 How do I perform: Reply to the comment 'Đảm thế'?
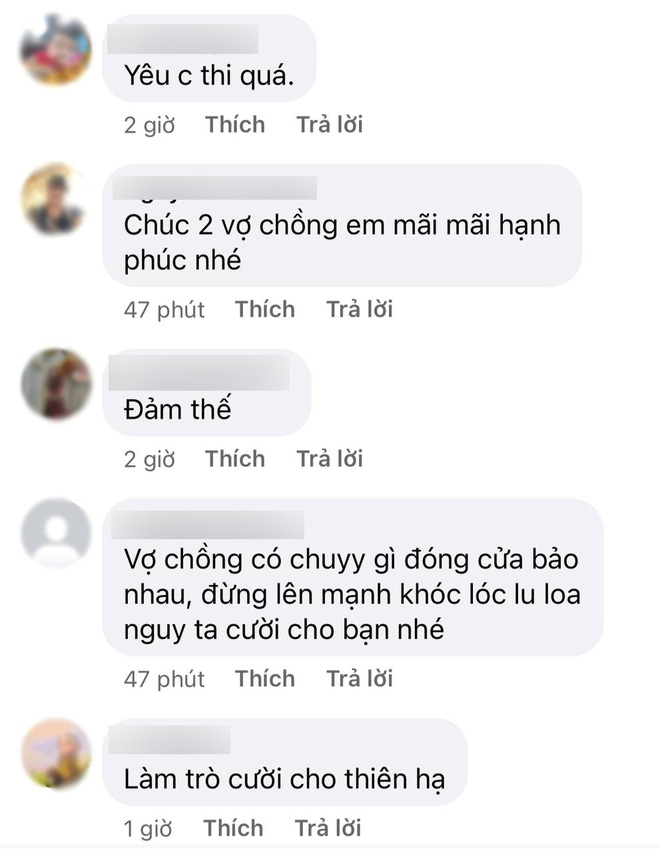click(329, 459)
